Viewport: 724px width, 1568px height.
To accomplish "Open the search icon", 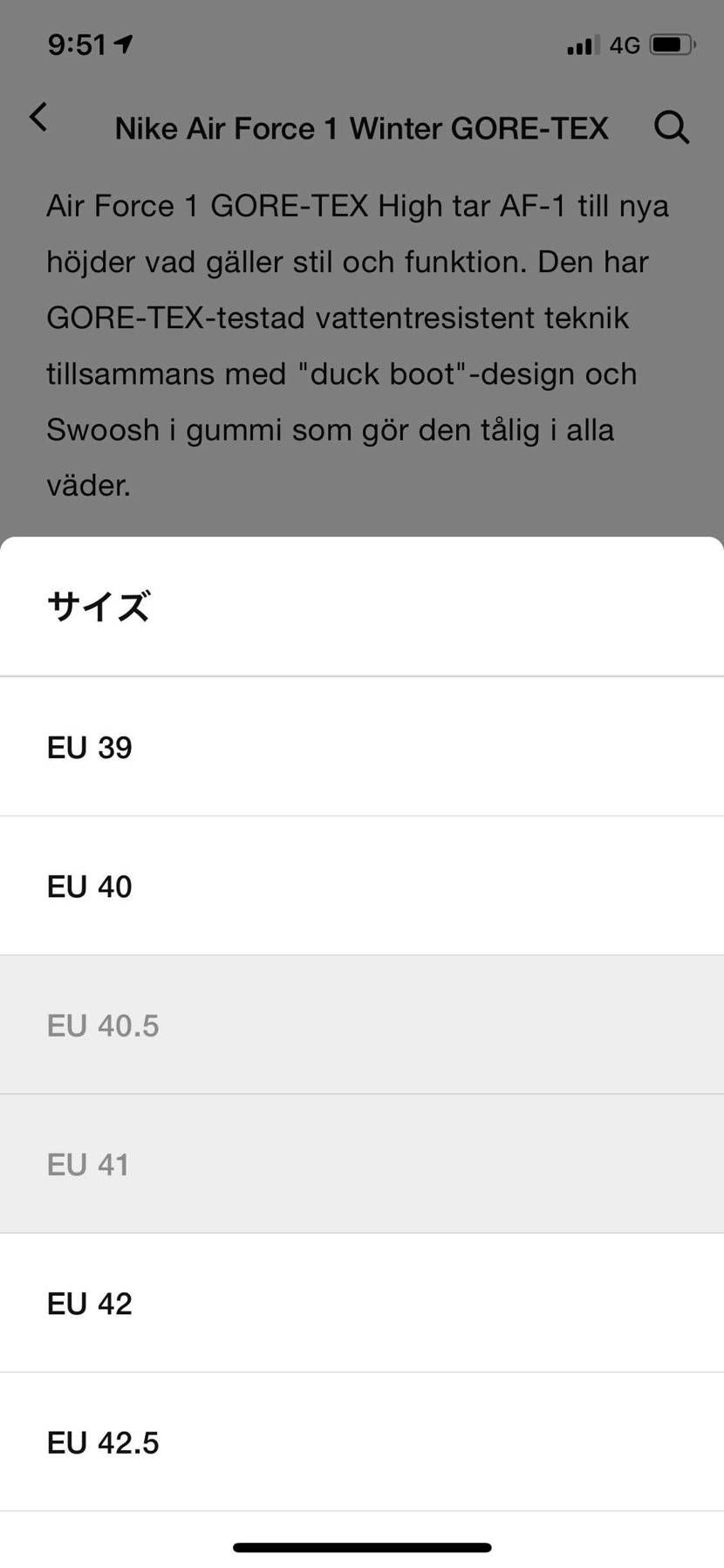I will [x=672, y=127].
